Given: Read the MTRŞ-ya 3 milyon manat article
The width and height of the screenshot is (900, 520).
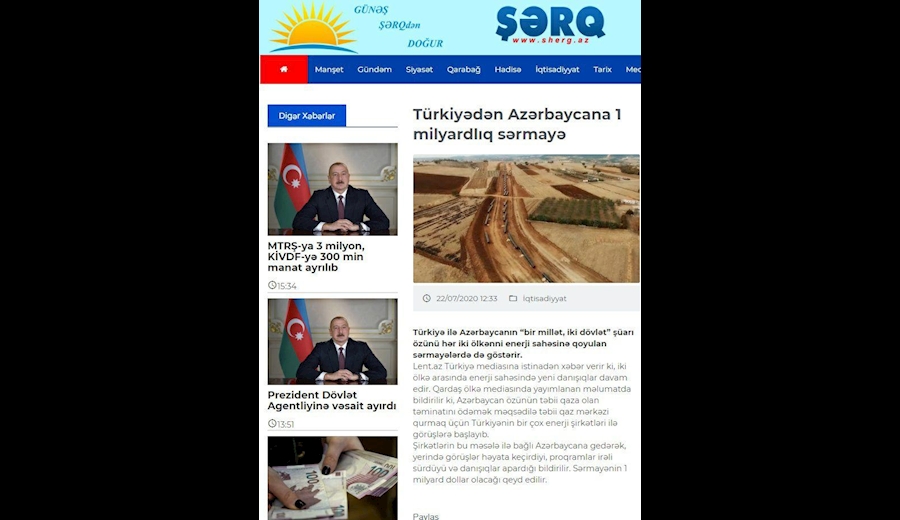Looking at the screenshot, I should (x=315, y=257).
